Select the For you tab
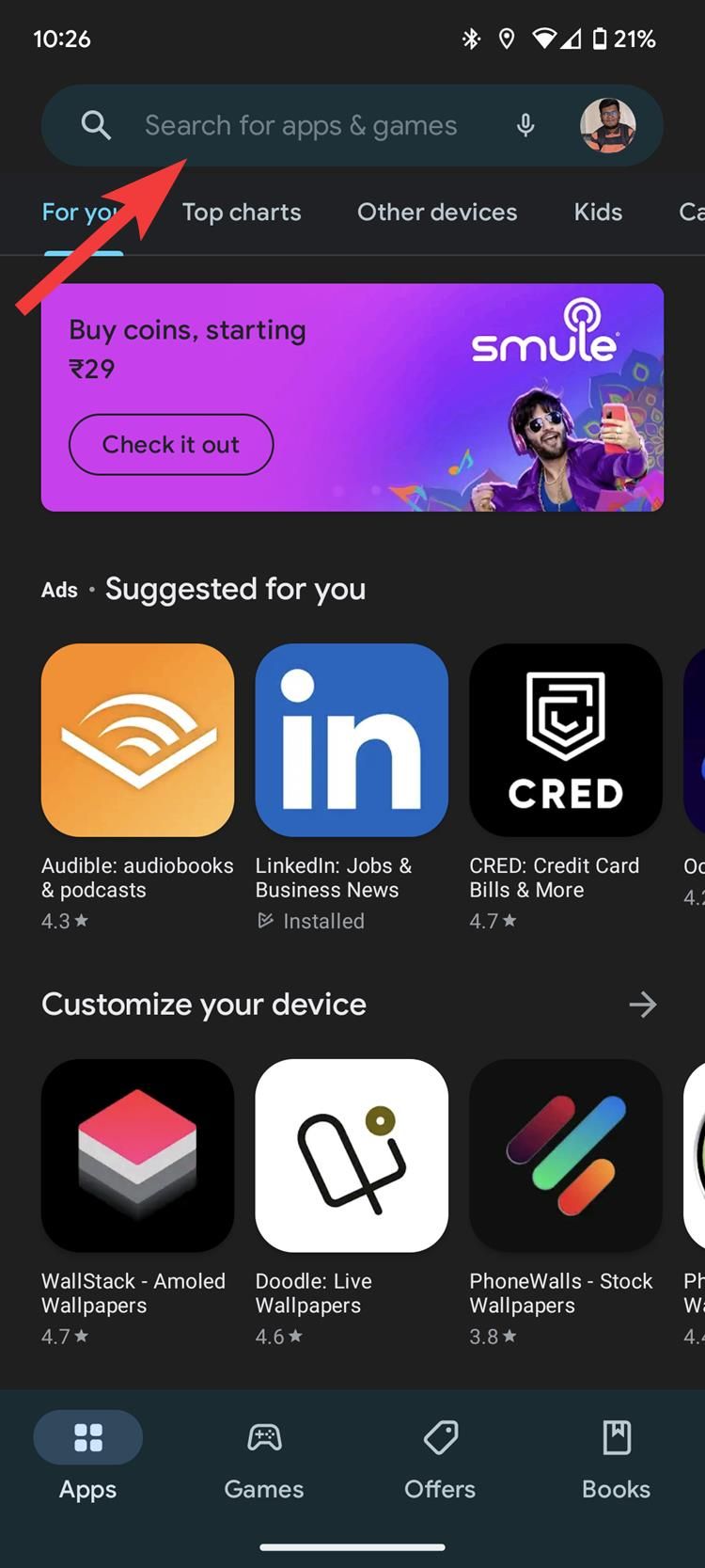 [x=81, y=213]
